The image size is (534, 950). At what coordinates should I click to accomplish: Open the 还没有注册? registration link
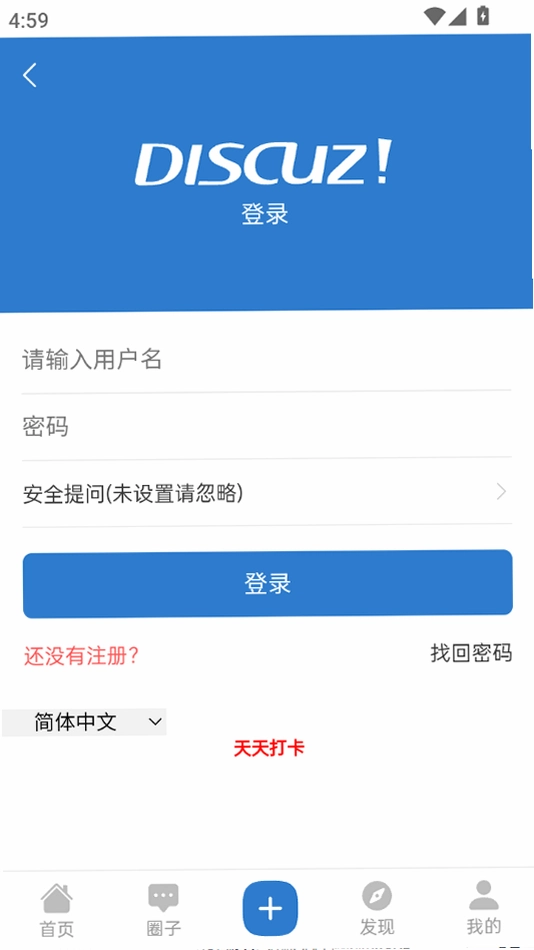(81, 655)
